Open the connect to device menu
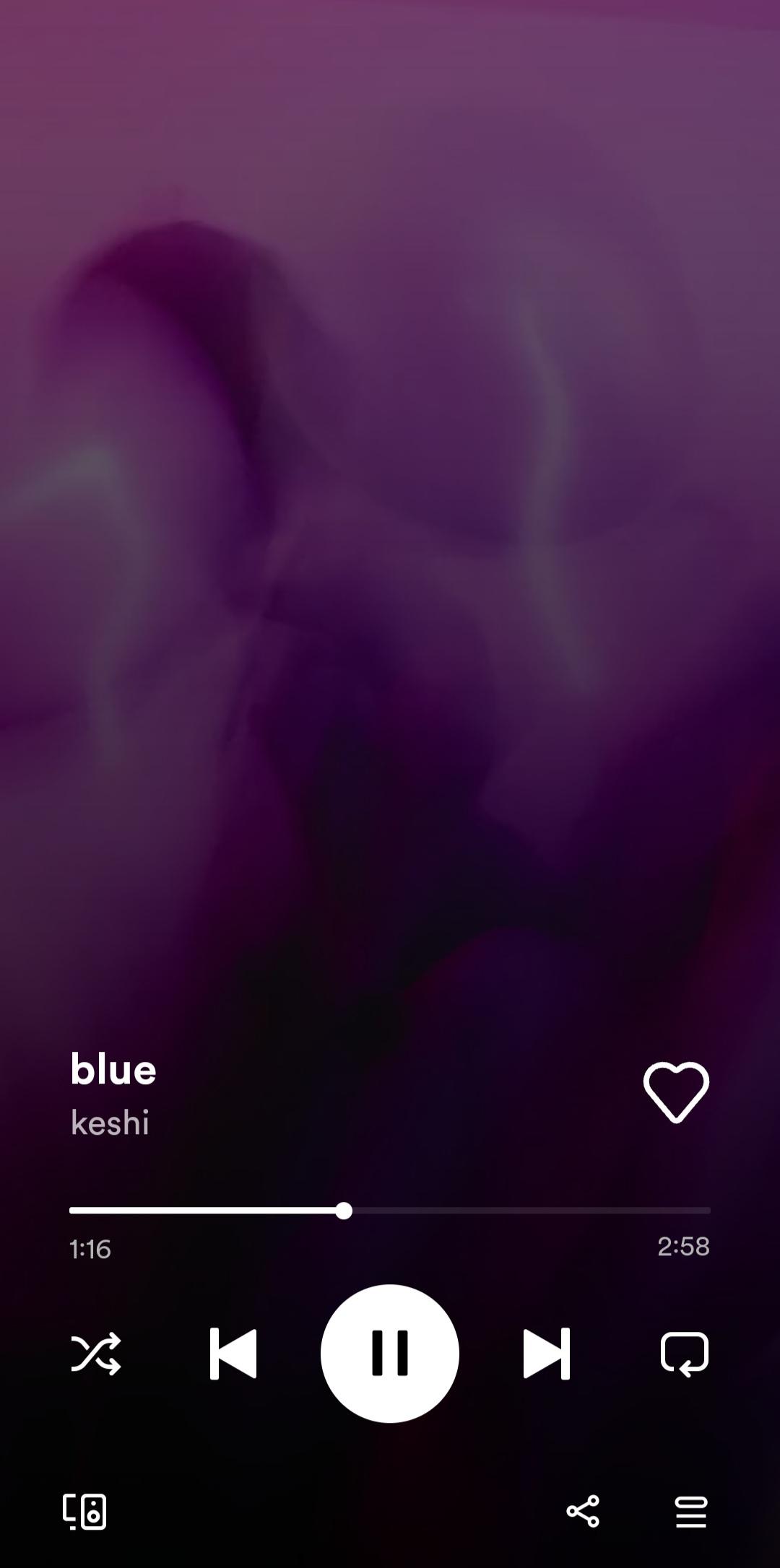The width and height of the screenshot is (780, 1568). (x=84, y=1511)
